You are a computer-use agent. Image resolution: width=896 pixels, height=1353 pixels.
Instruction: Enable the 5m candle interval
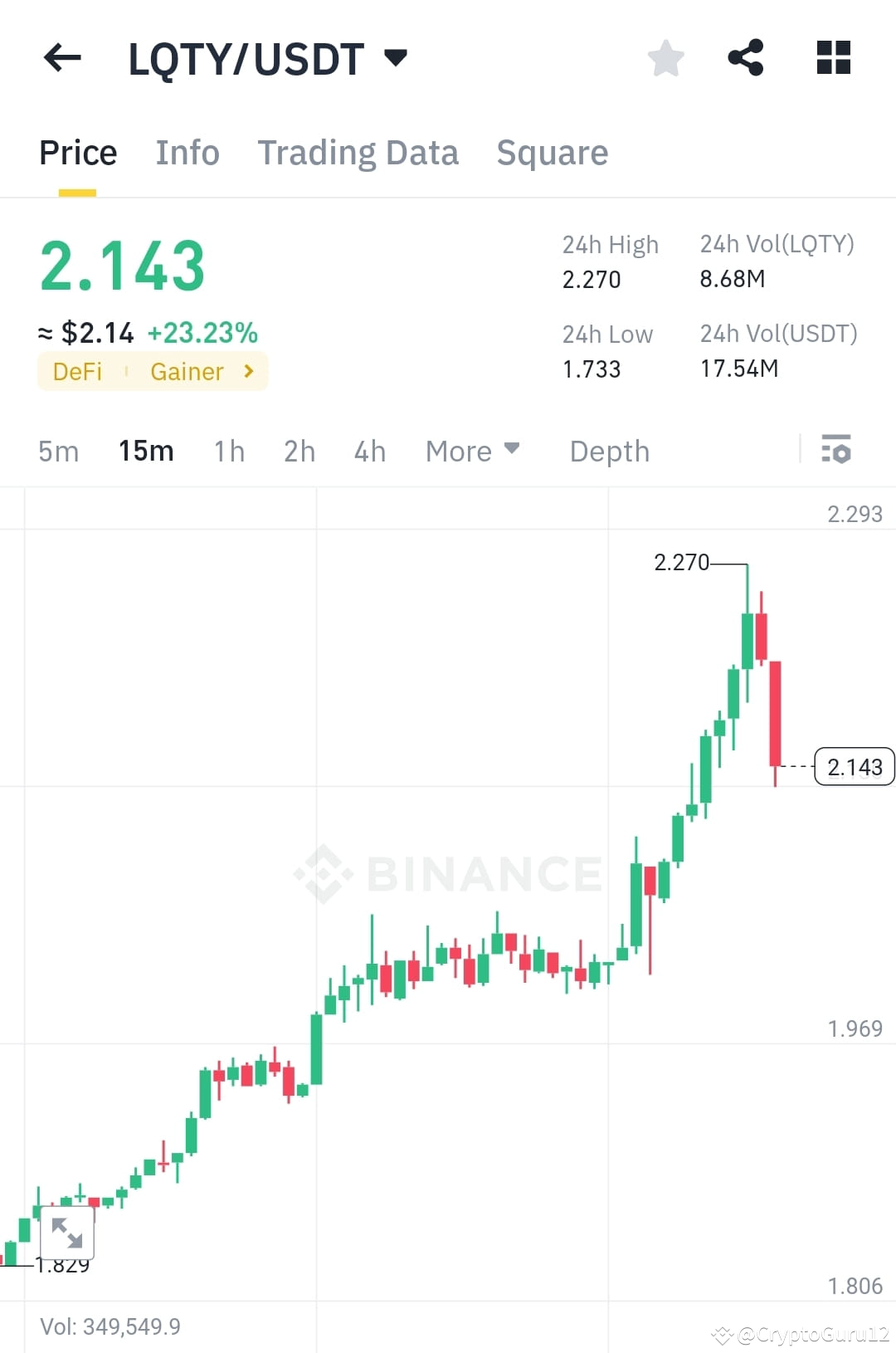[x=57, y=451]
